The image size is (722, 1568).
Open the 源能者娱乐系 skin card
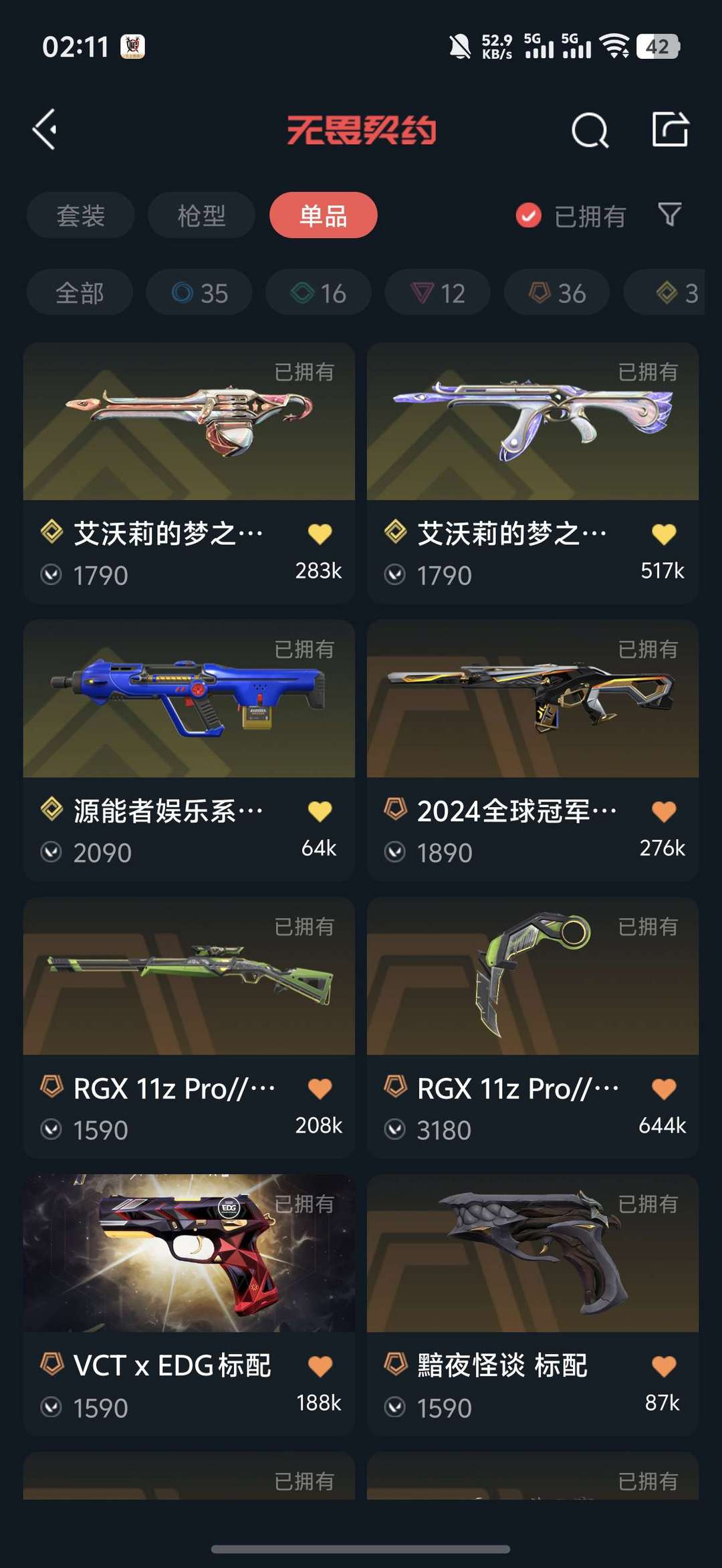coord(189,750)
